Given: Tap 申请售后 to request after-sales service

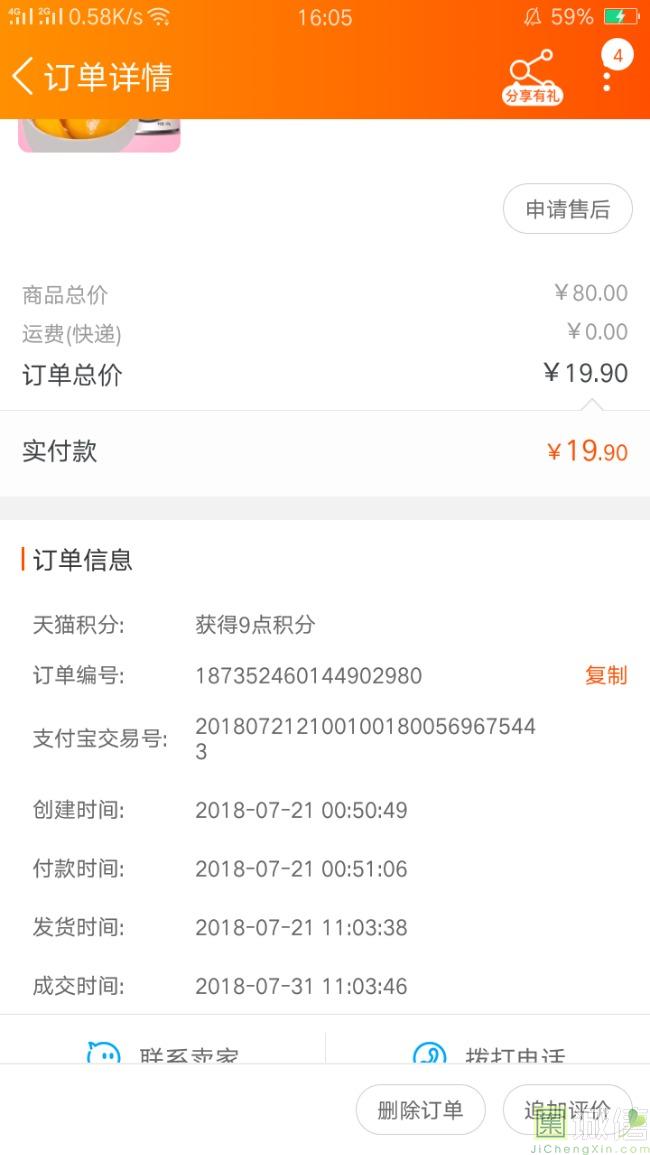Looking at the screenshot, I should pyautogui.click(x=567, y=209).
